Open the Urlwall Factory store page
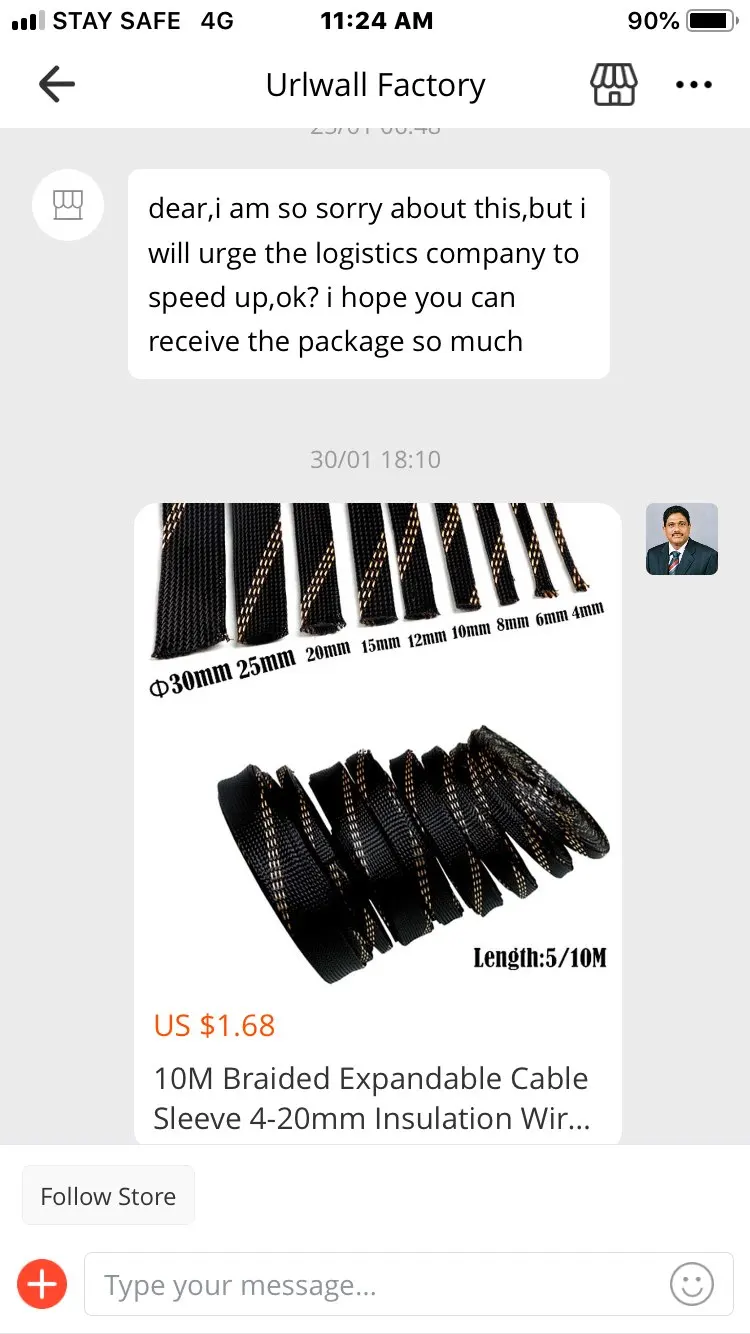750x1334 pixels. pos(613,85)
